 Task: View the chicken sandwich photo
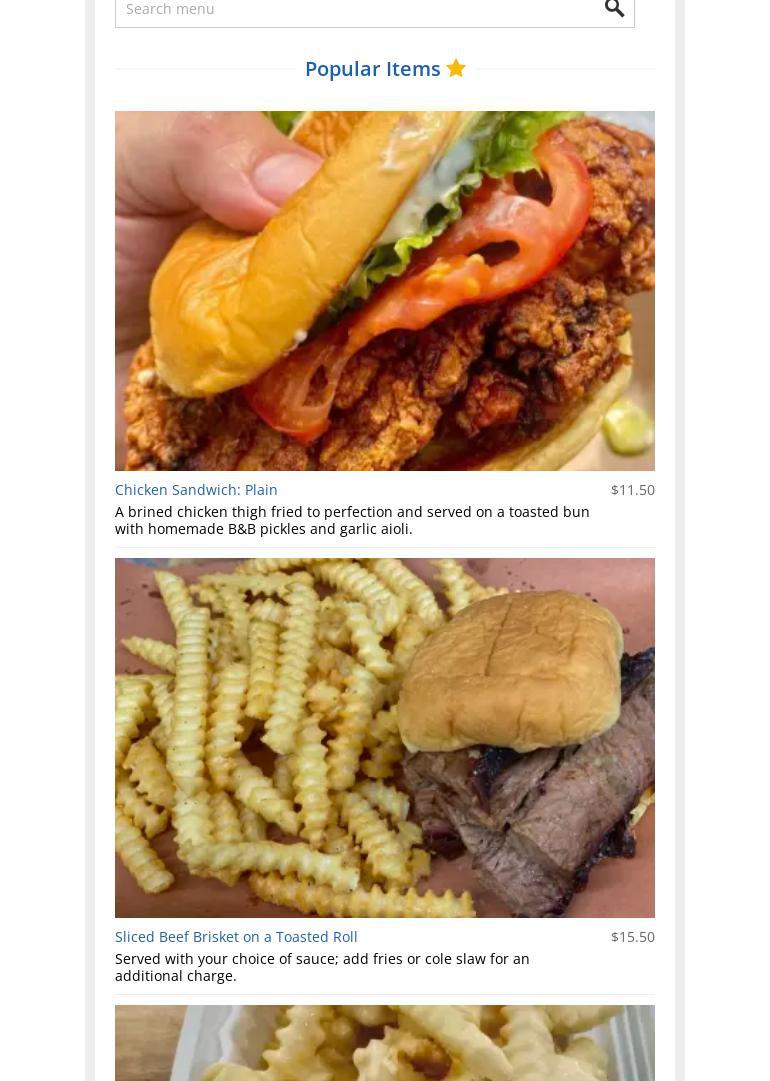click(x=385, y=291)
